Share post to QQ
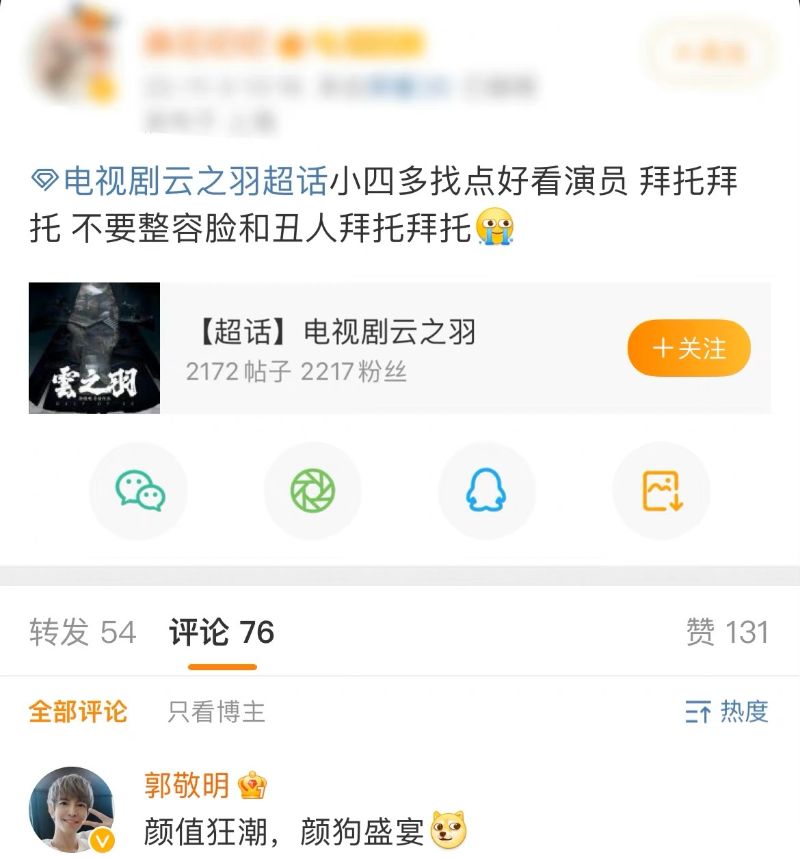 point(486,491)
